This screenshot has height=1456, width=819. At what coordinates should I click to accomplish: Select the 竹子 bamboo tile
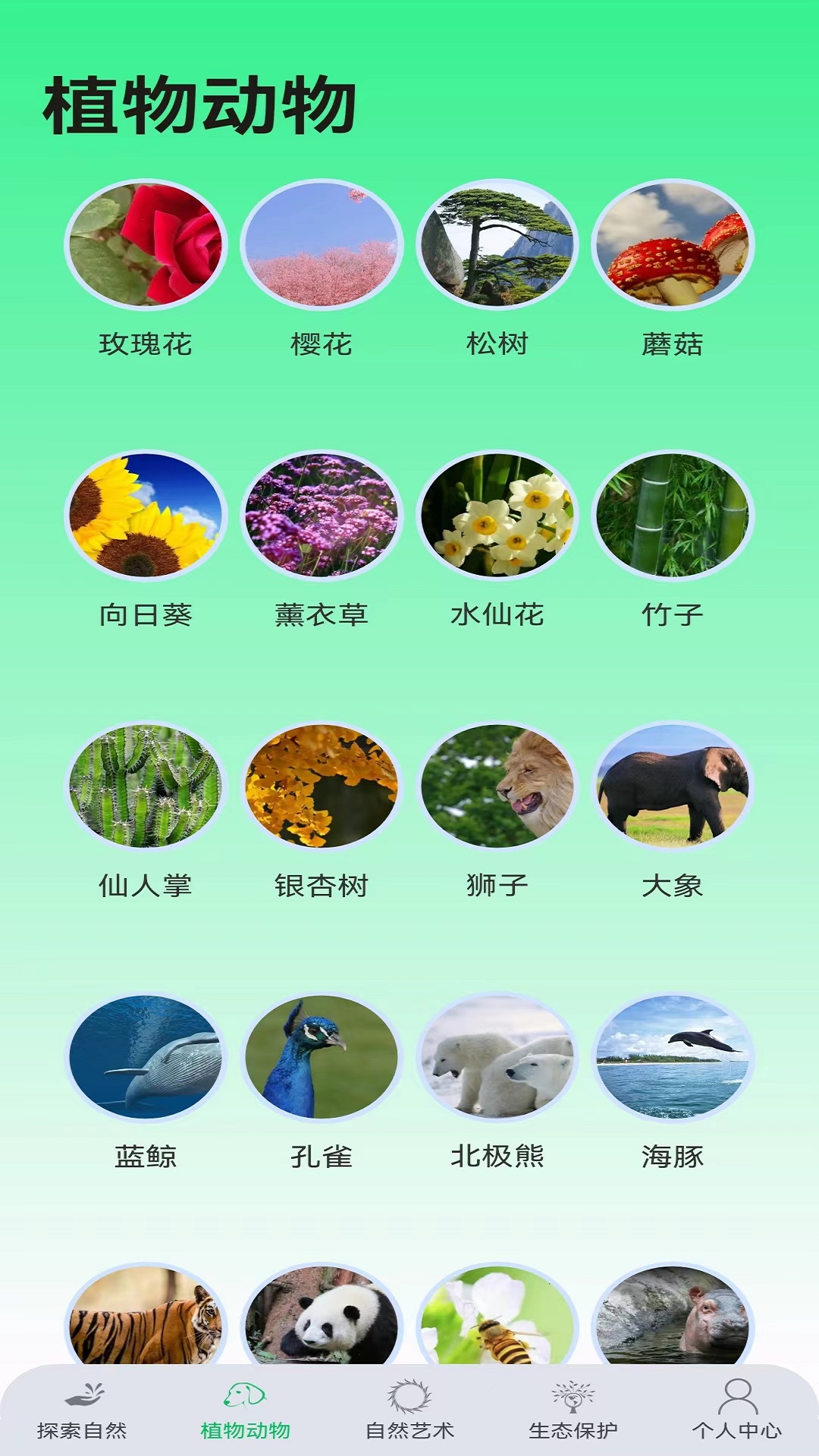coord(673,516)
